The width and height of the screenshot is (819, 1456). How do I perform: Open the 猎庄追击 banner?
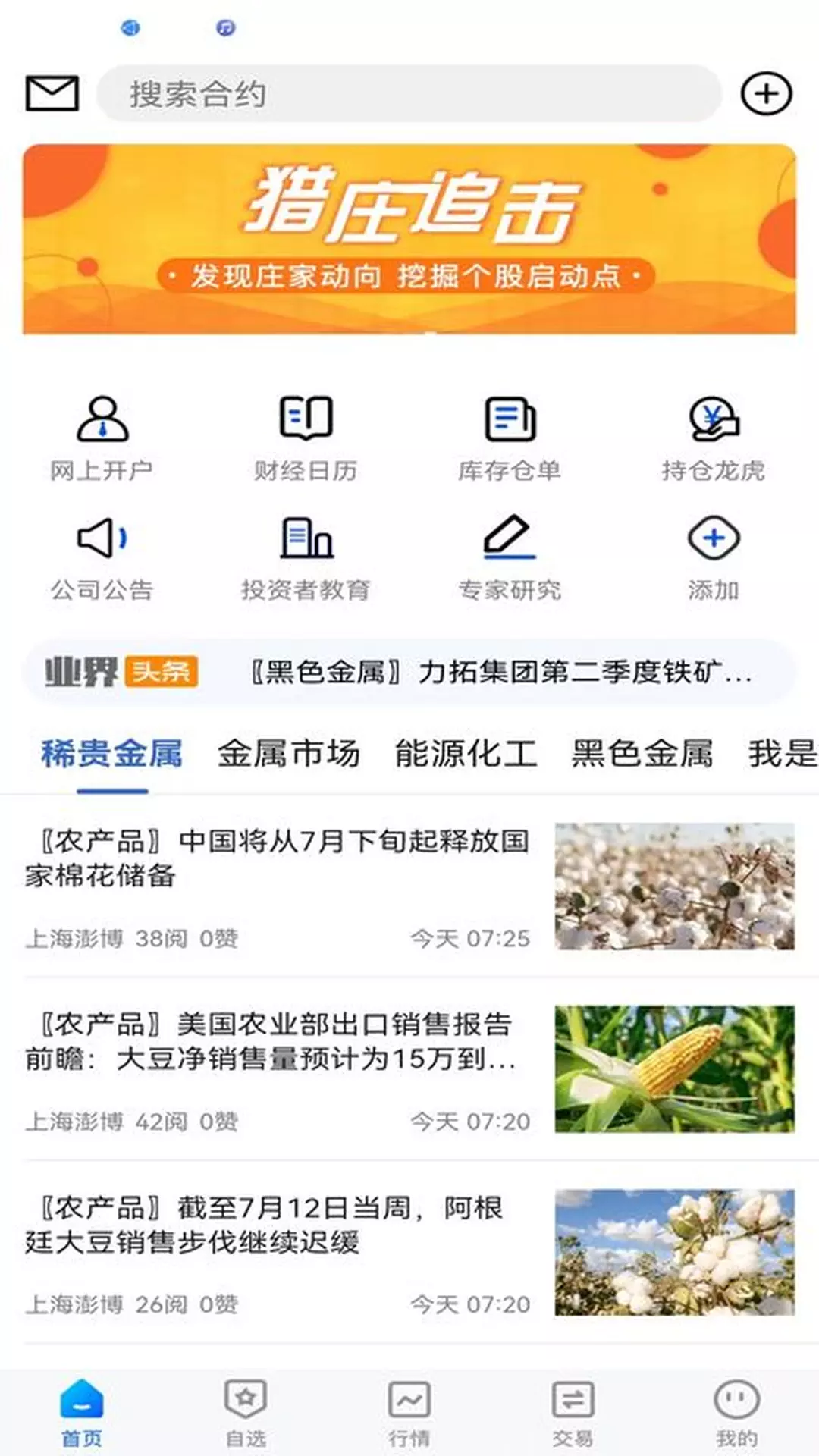pyautogui.click(x=409, y=239)
